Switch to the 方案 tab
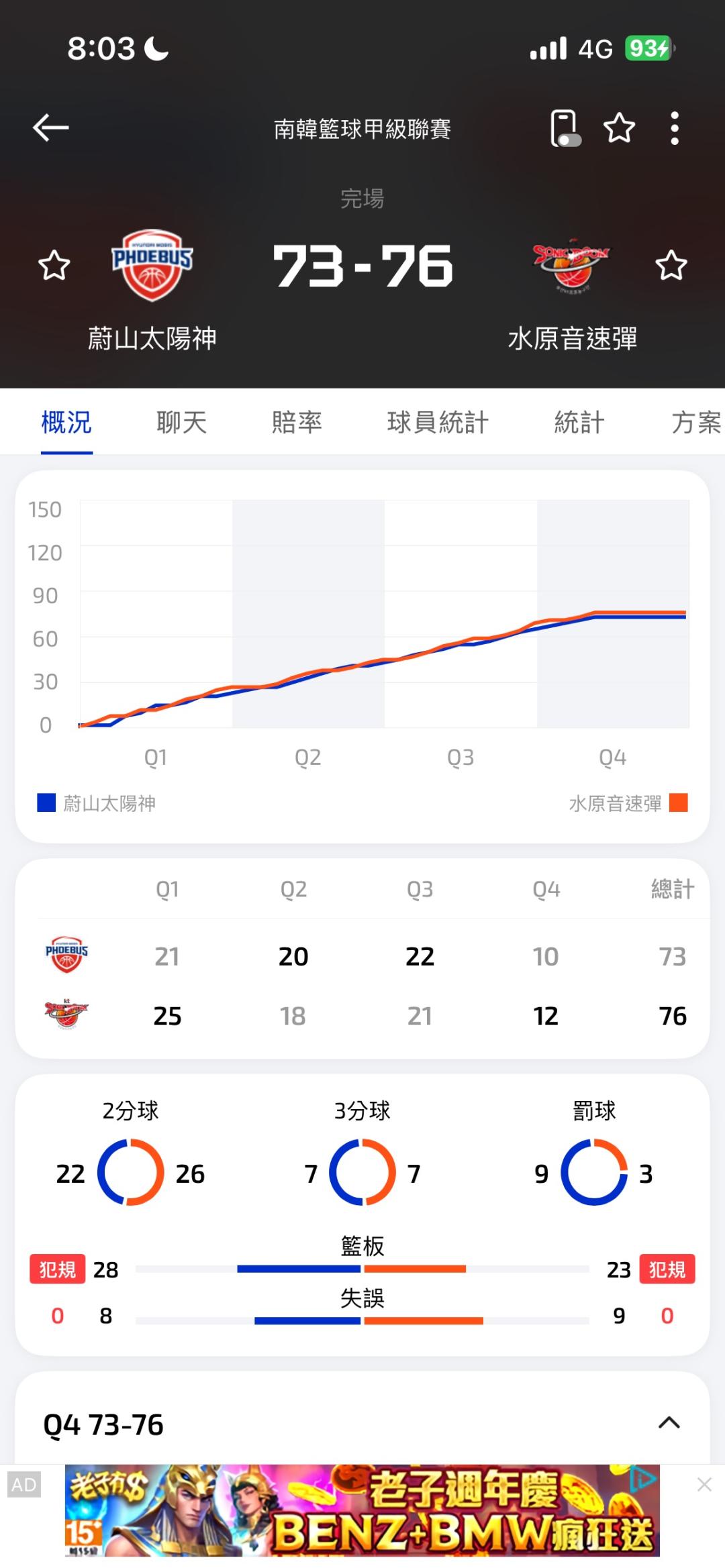This screenshot has height=1568, width=725. (695, 423)
